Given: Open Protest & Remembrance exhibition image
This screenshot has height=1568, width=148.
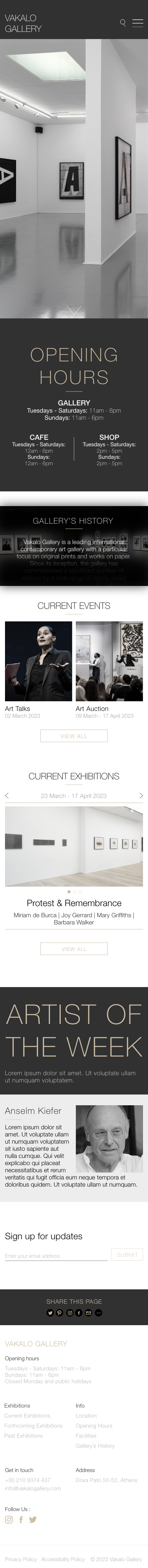Looking at the screenshot, I should point(74,846).
